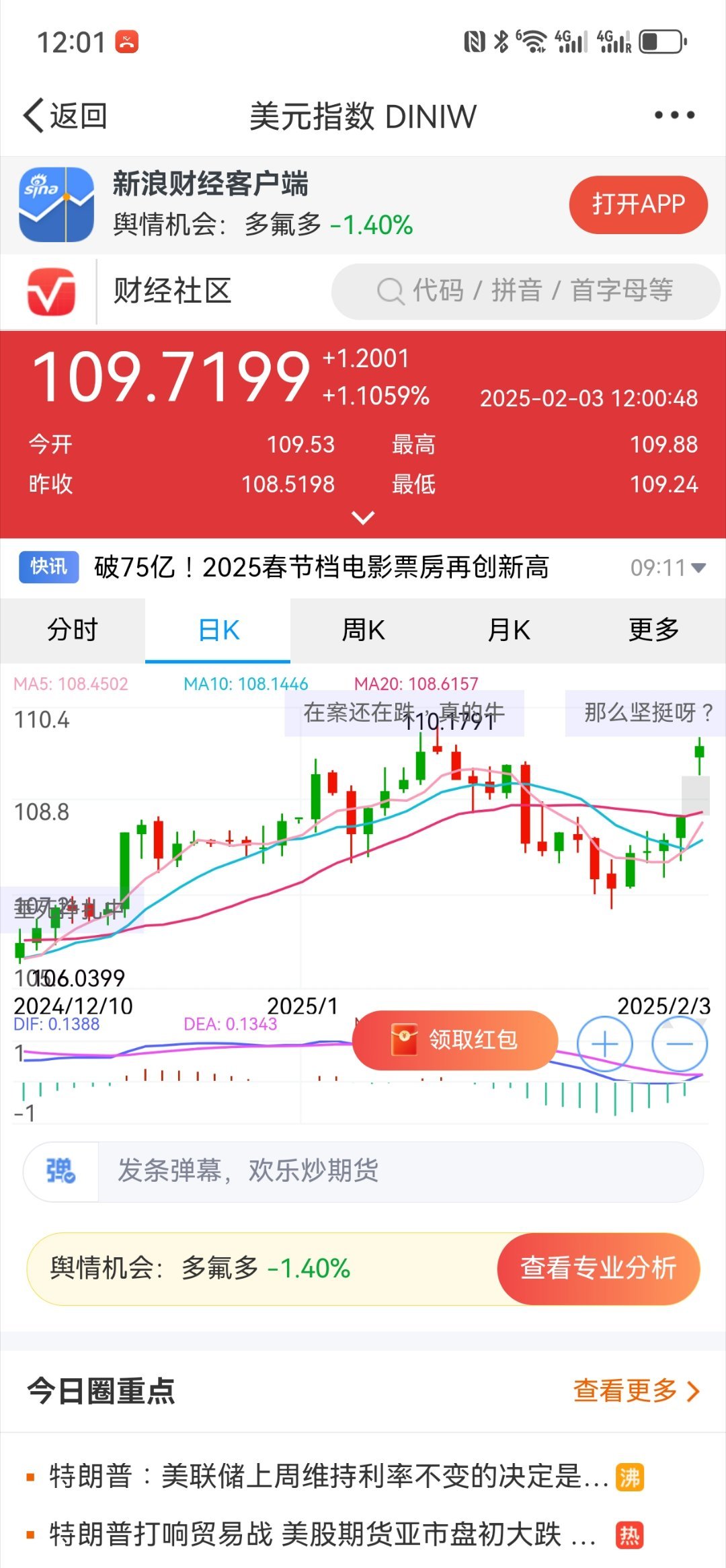Open the 财经社区 community link
This screenshot has width=726, height=1568.
[x=171, y=291]
